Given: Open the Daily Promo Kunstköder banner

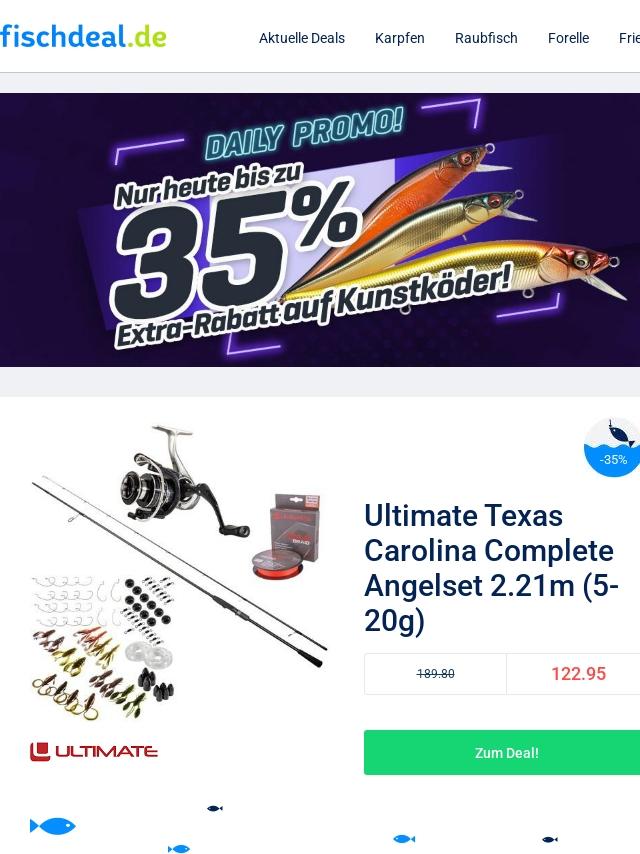Looking at the screenshot, I should 320,230.
